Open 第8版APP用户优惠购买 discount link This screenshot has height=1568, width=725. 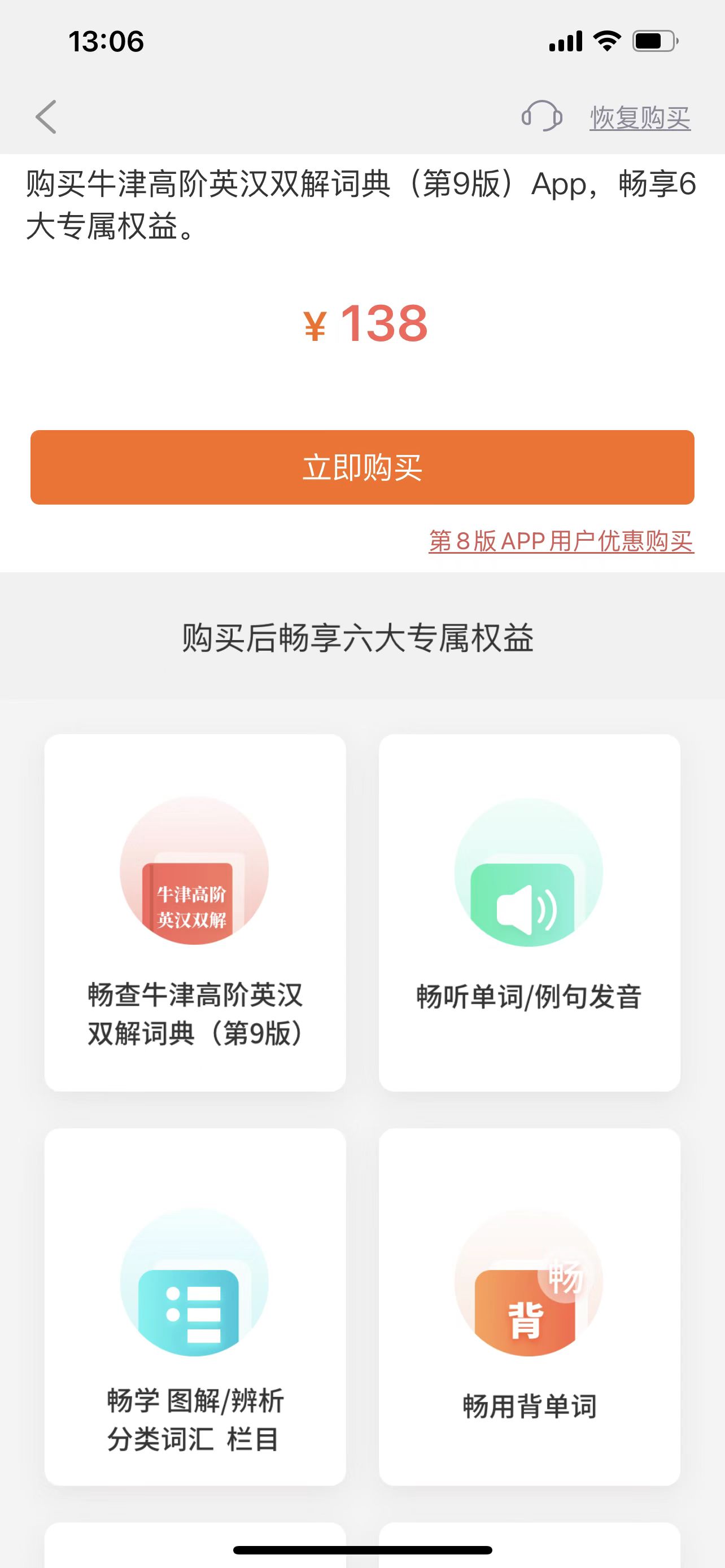[x=561, y=541]
